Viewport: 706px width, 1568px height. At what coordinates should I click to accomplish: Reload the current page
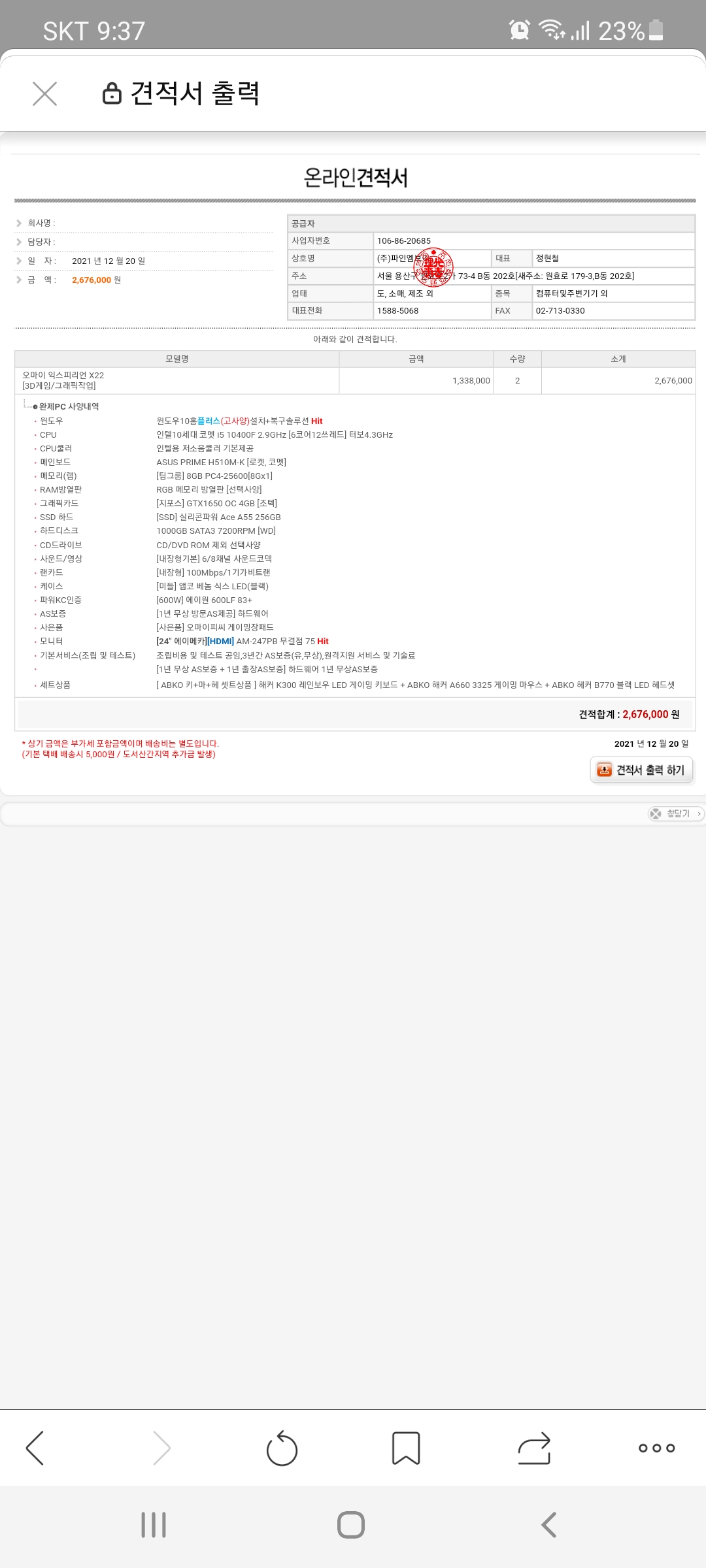pyautogui.click(x=282, y=1448)
